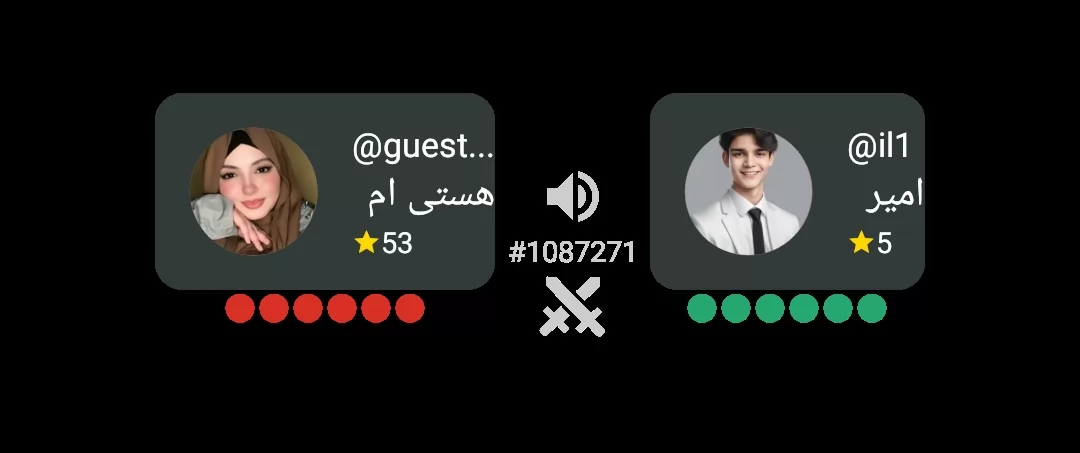Open the @guest player card
1080x453 pixels.
(325, 191)
